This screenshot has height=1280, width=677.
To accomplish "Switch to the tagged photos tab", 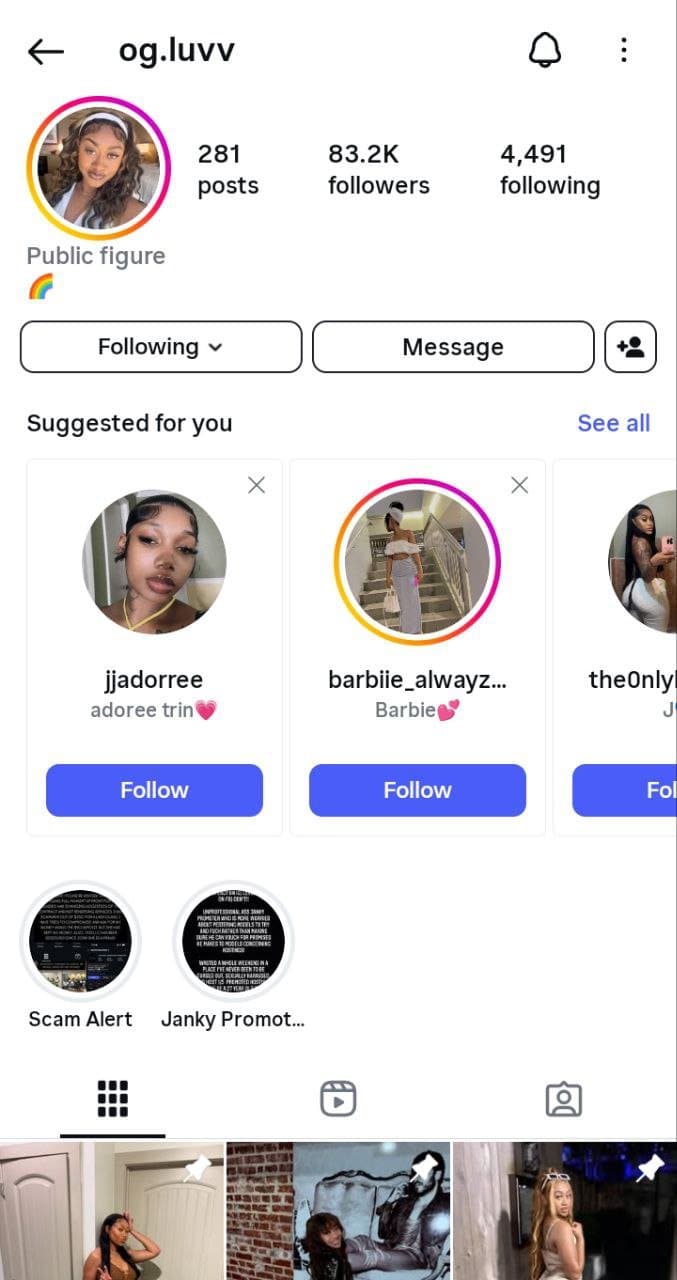I will 564,1098.
